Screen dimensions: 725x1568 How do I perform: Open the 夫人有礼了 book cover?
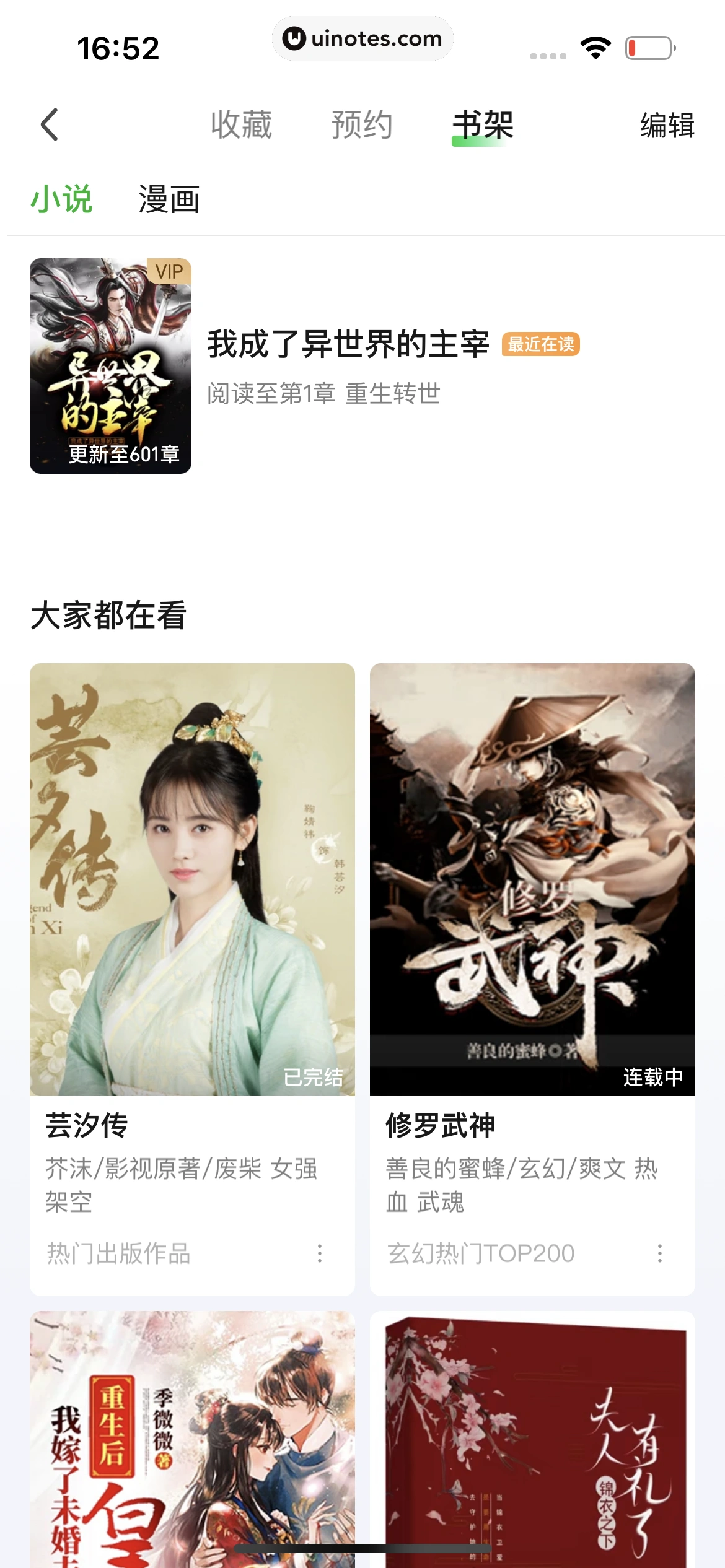pos(532,1443)
